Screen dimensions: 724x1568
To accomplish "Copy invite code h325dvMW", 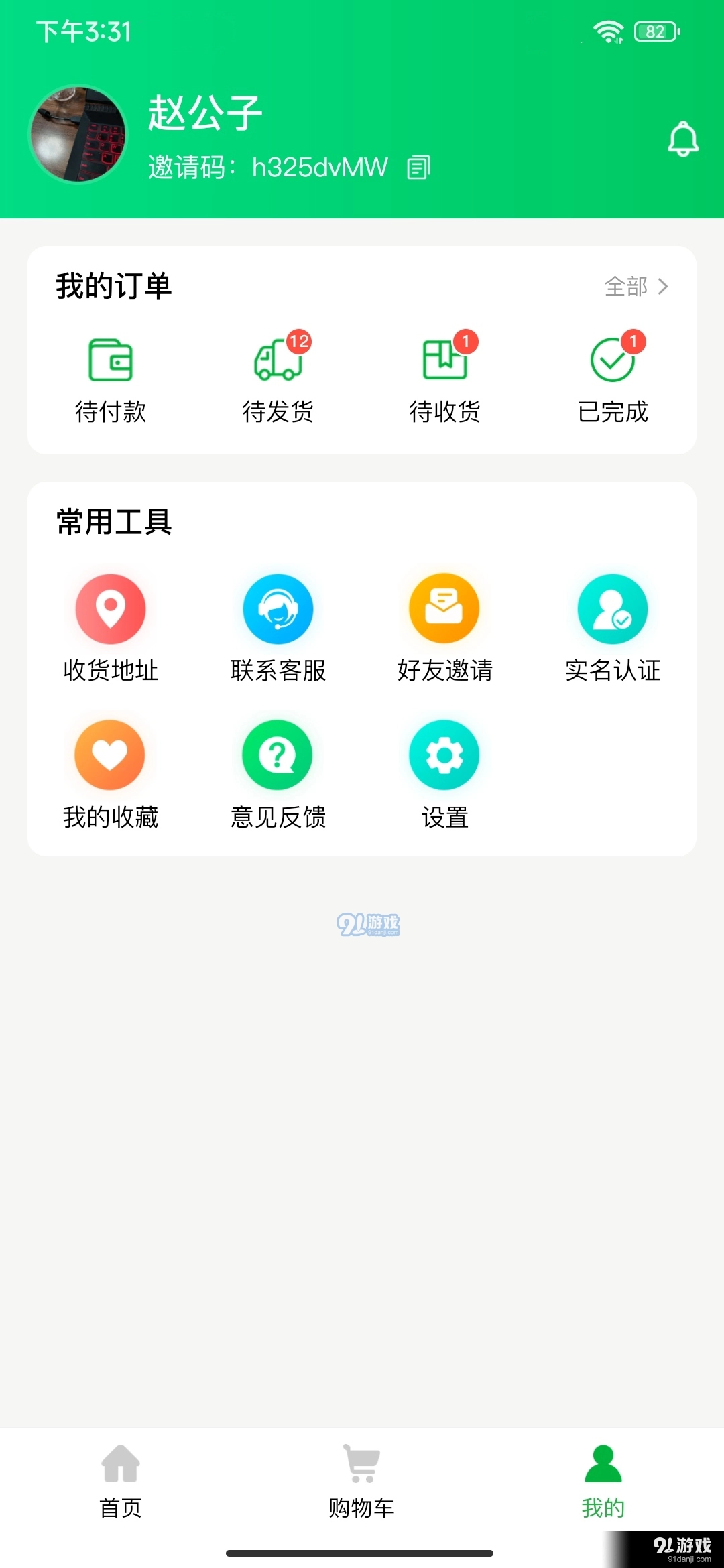I will 419,168.
